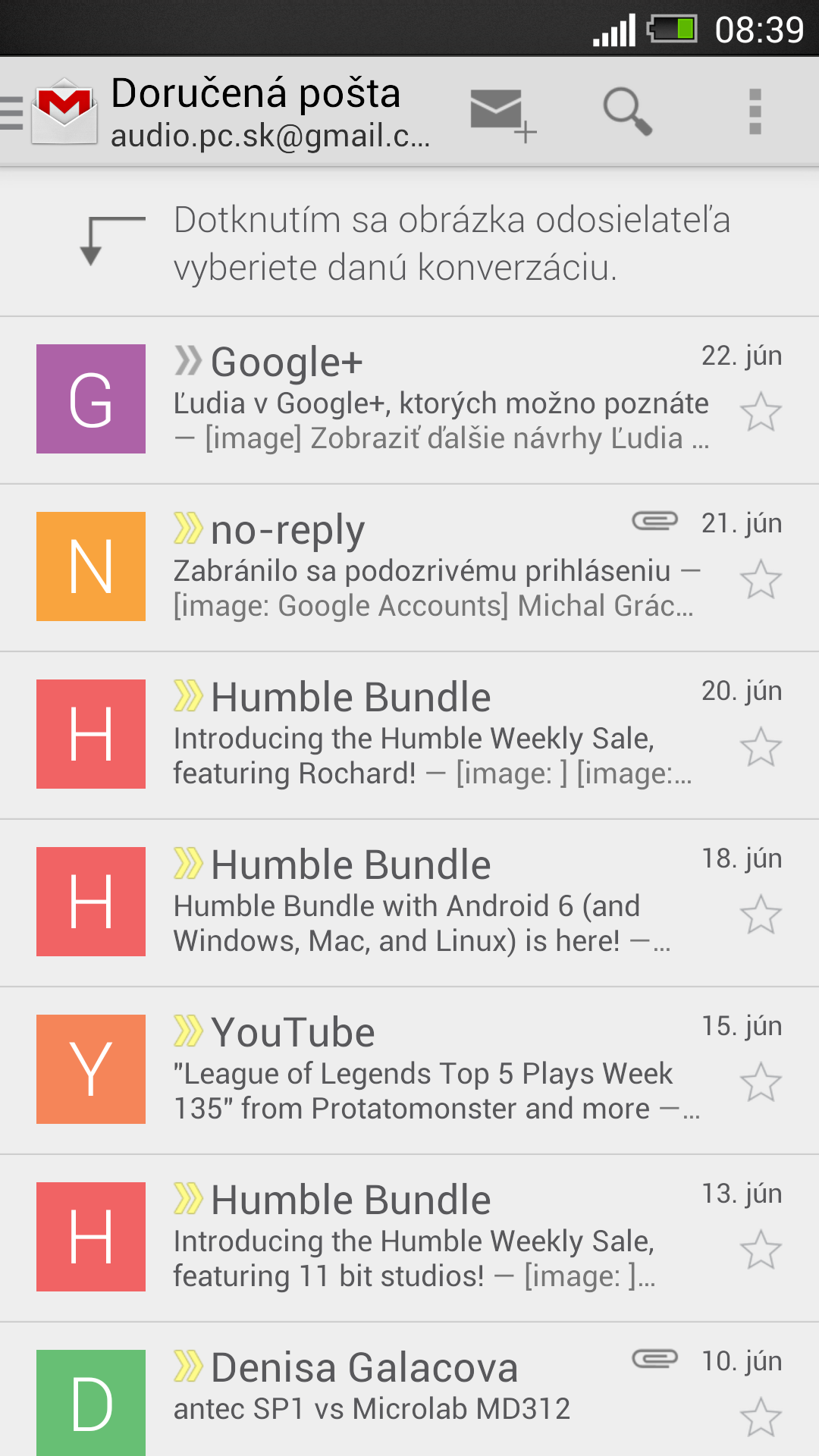This screenshot has height=1456, width=819.
Task: Select conversation via YouTube sender image
Action: [91, 1069]
